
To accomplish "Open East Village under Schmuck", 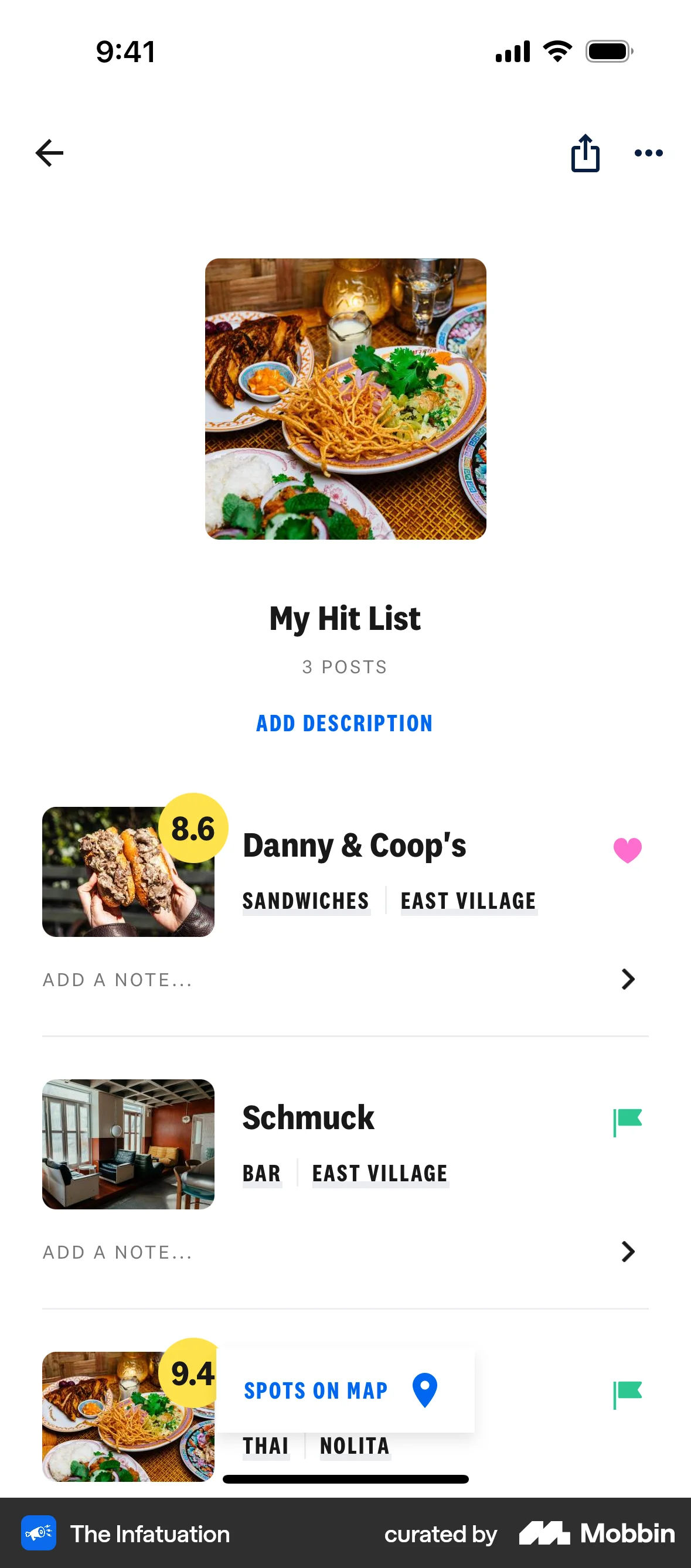I will click(x=379, y=1173).
